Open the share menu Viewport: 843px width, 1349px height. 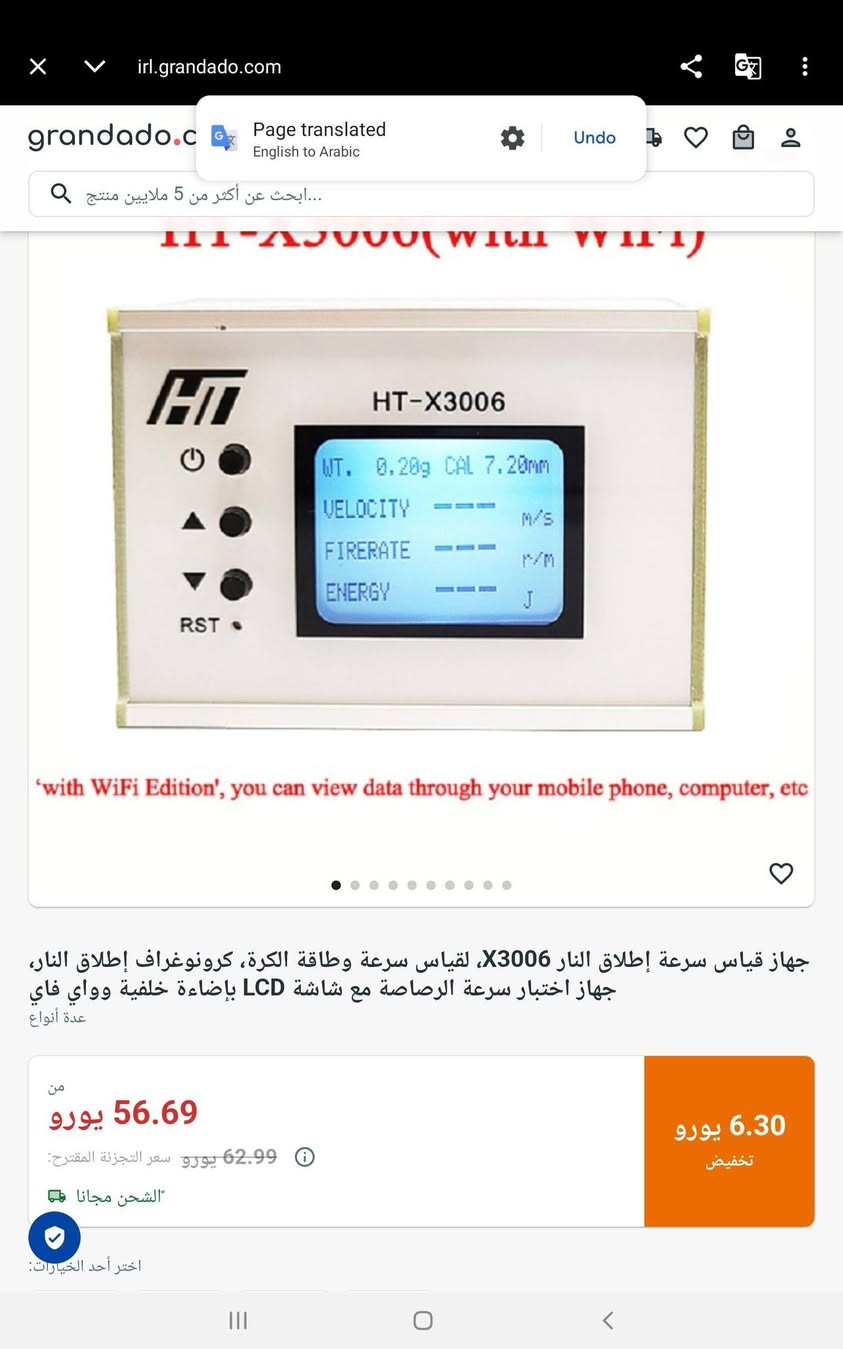tap(691, 66)
